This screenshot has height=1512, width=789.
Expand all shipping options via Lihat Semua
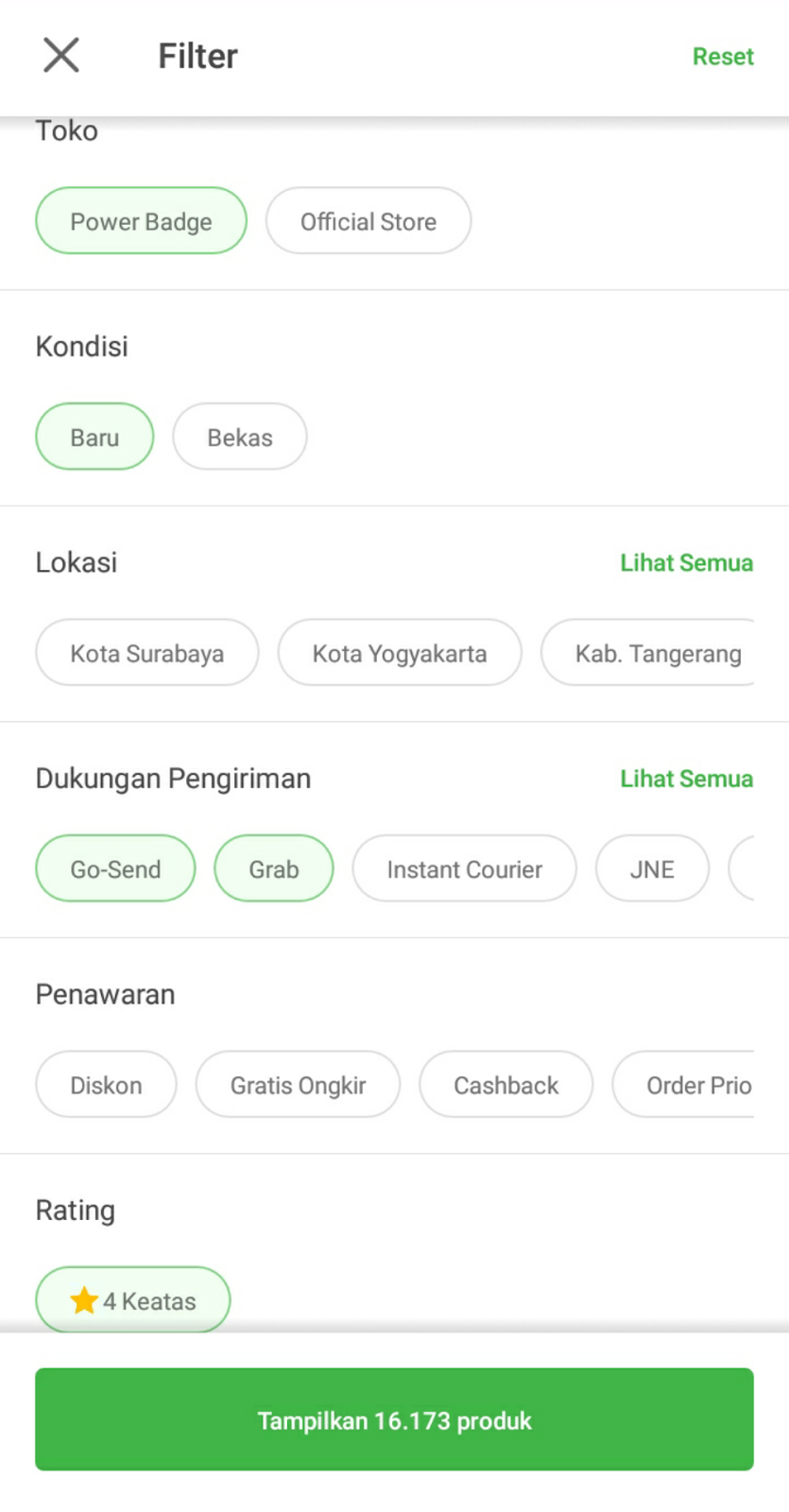coord(686,778)
